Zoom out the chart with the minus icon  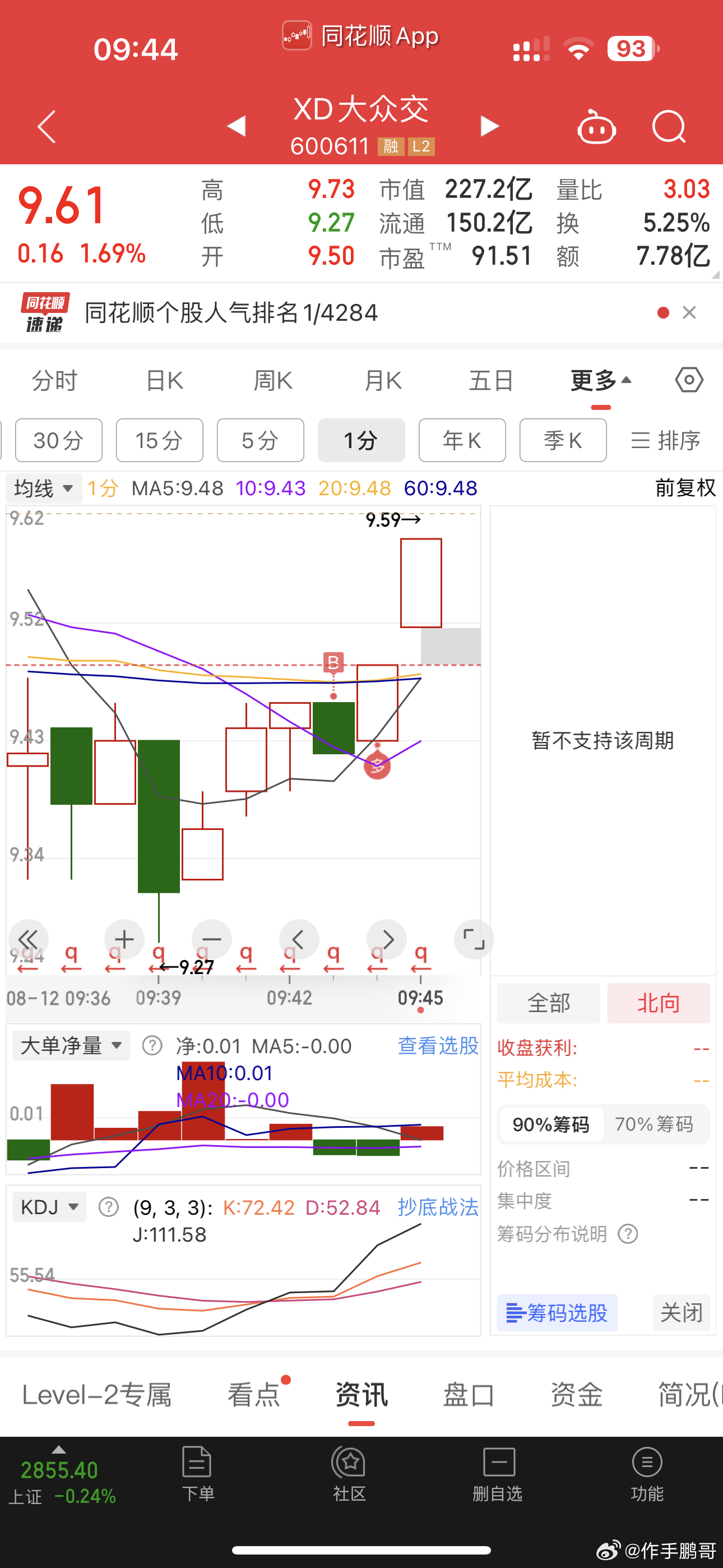tap(211, 939)
